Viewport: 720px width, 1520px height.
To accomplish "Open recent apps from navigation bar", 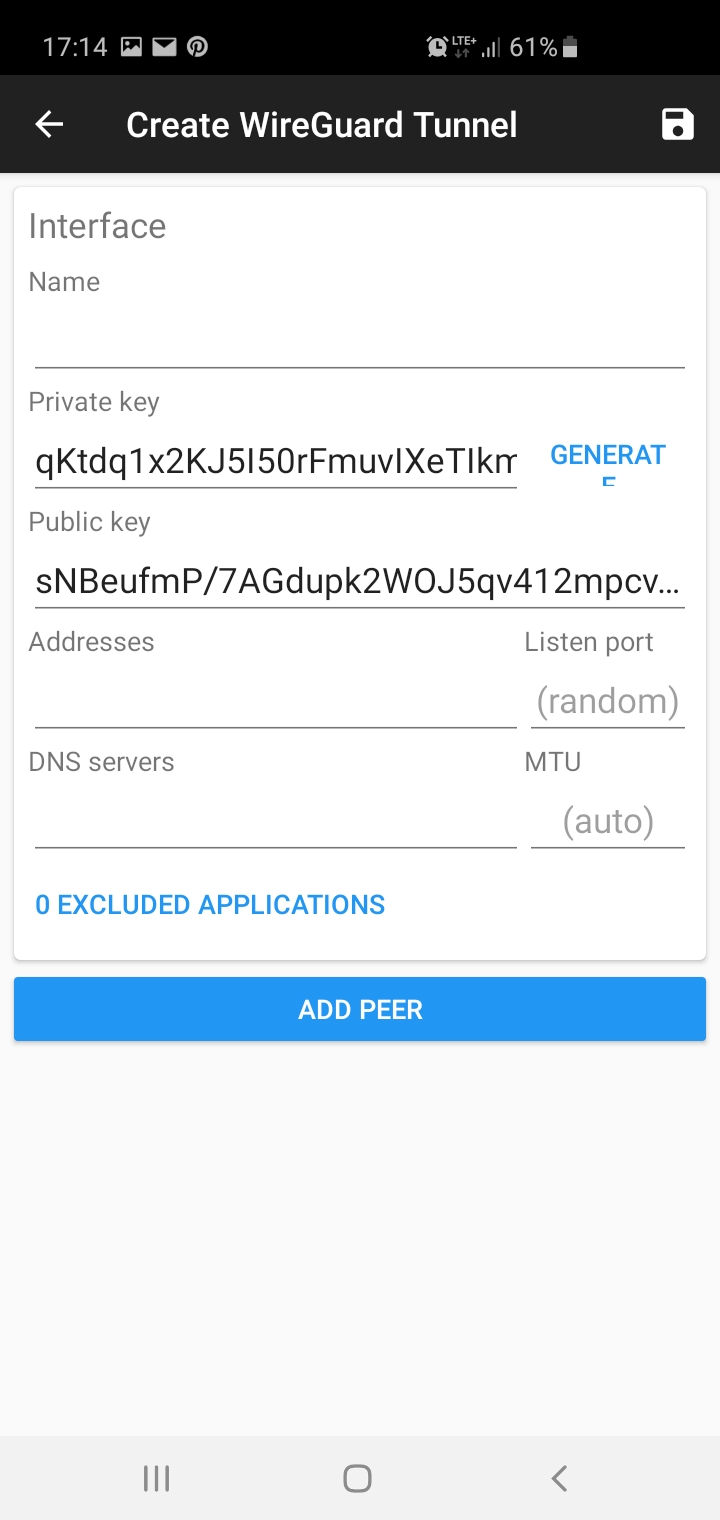I will [156, 1478].
